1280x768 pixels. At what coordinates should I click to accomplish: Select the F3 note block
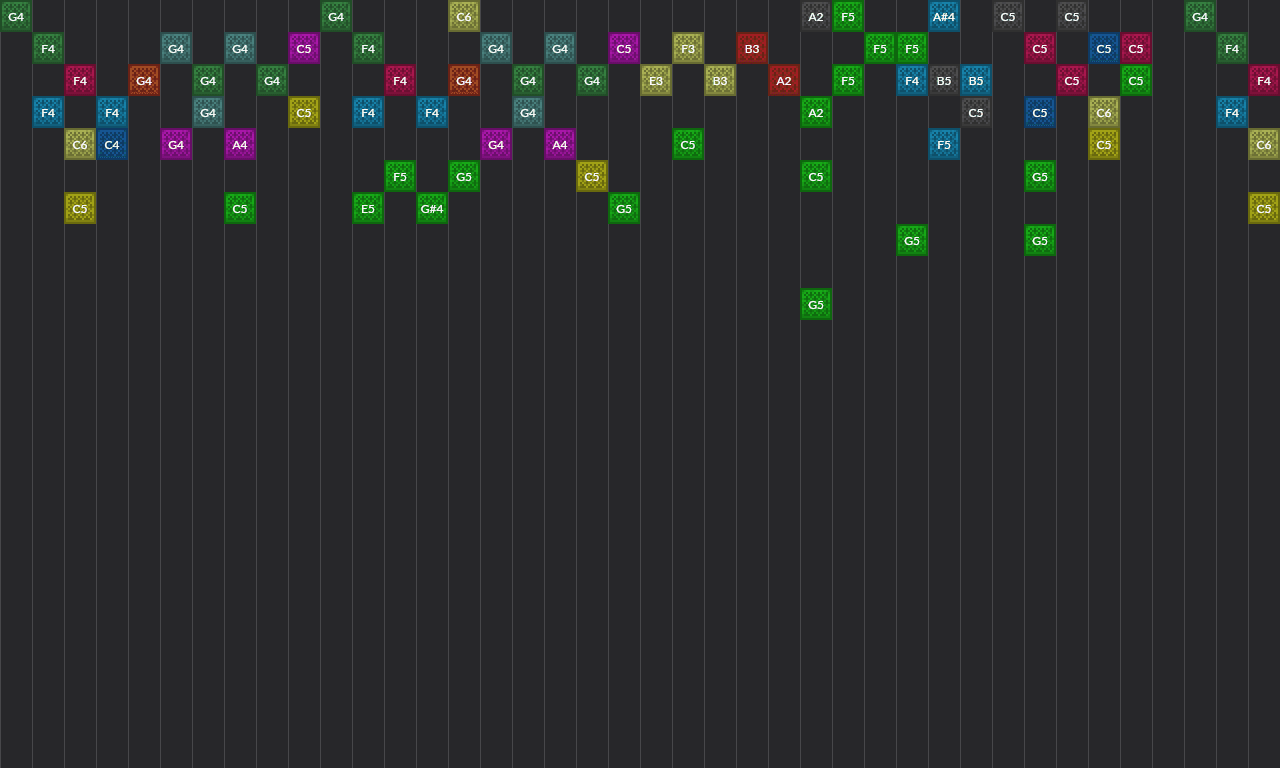pos(688,48)
